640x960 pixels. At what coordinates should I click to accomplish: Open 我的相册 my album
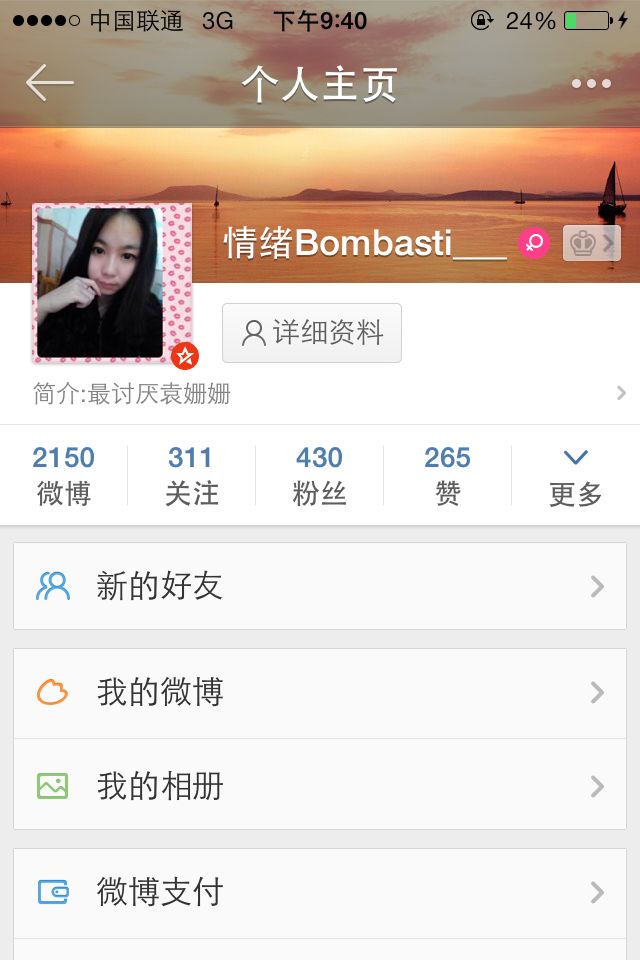point(320,786)
